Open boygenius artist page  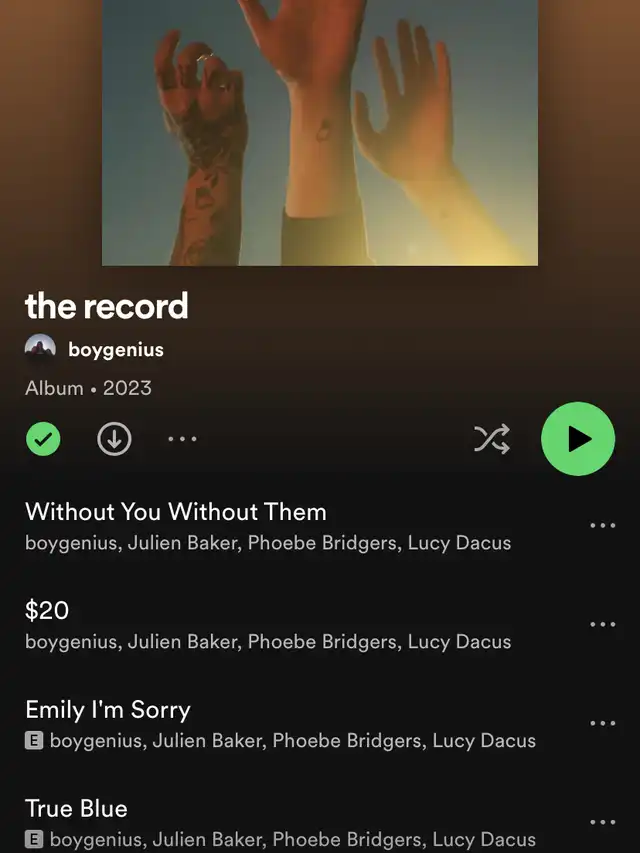115,349
